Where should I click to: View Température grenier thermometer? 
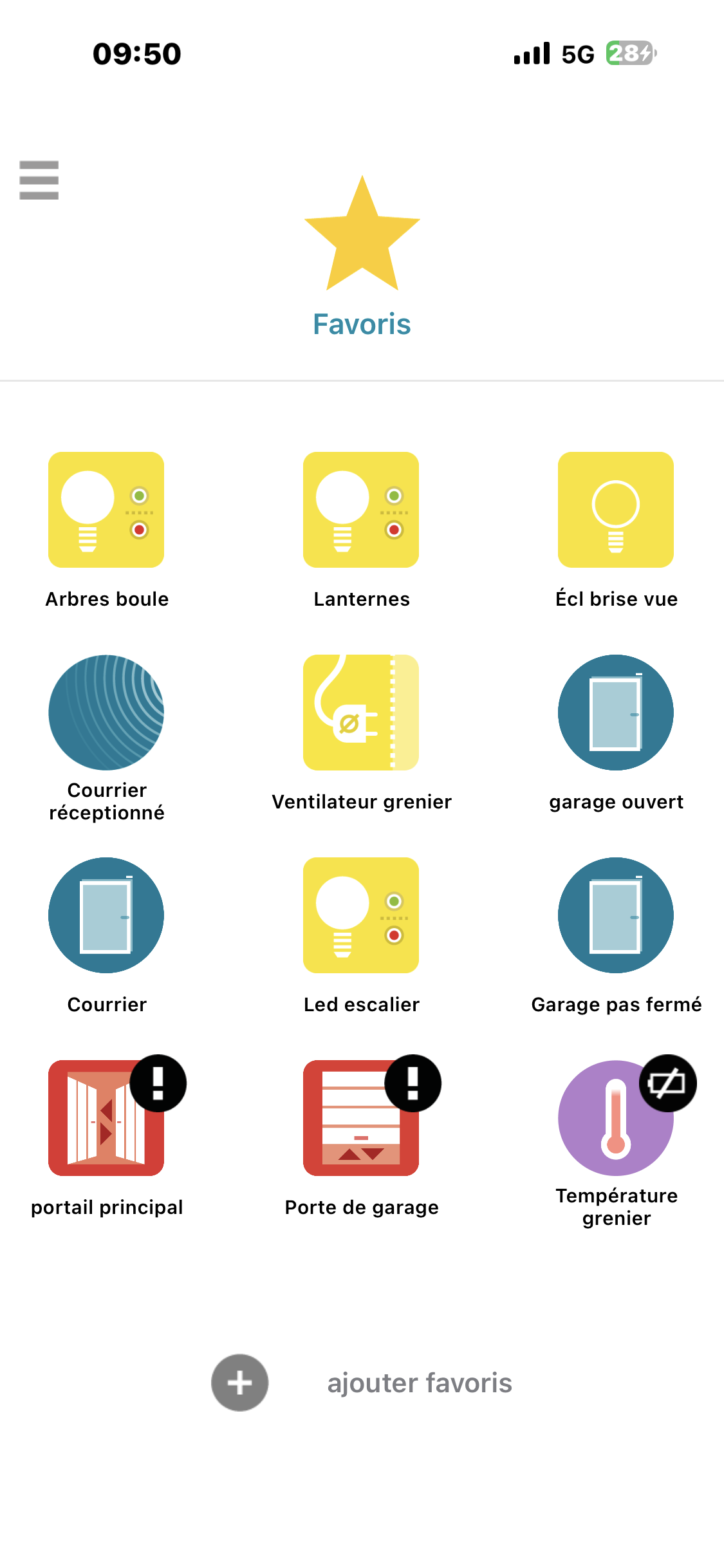click(x=616, y=1118)
